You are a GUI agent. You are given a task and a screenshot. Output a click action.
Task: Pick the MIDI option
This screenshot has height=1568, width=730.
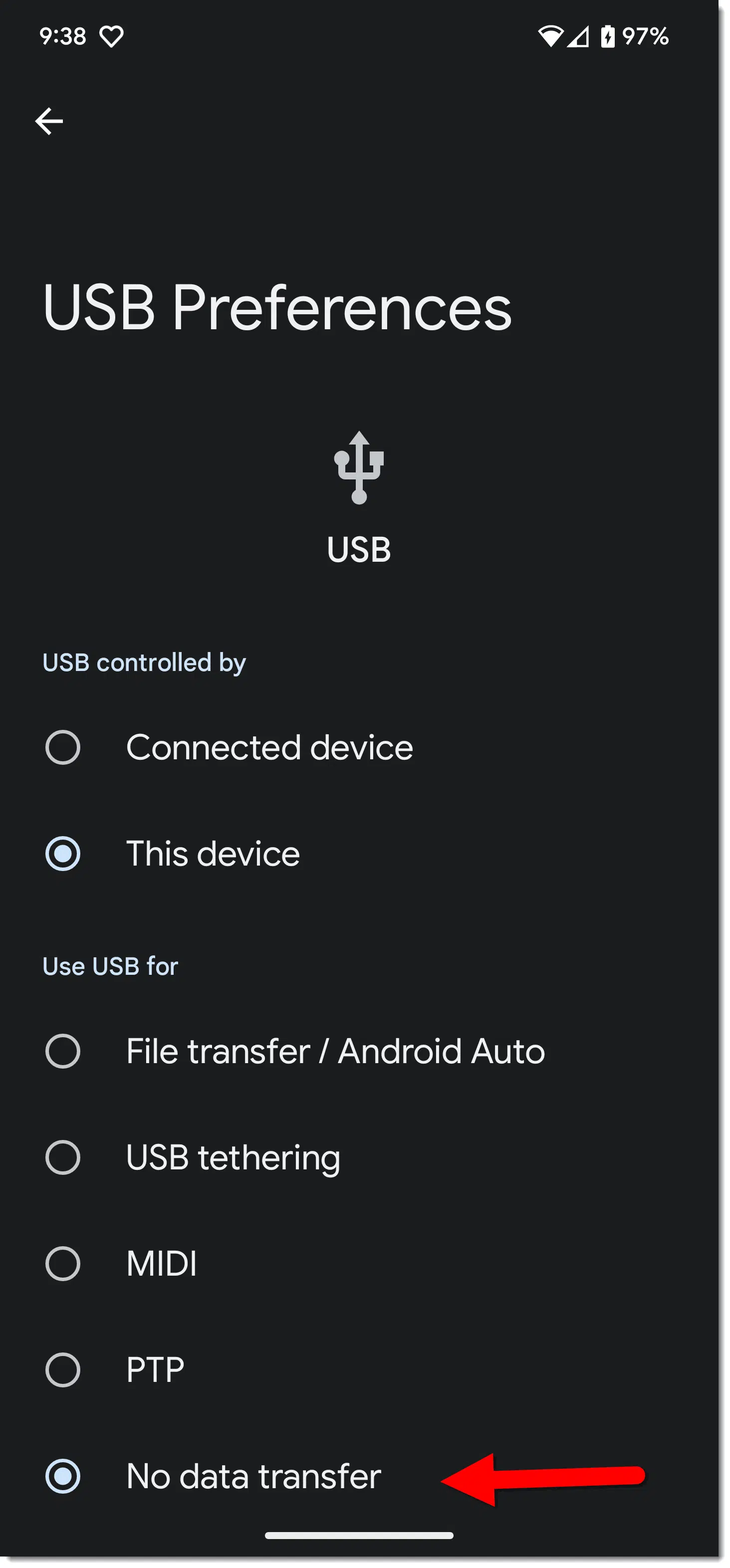[x=63, y=1264]
